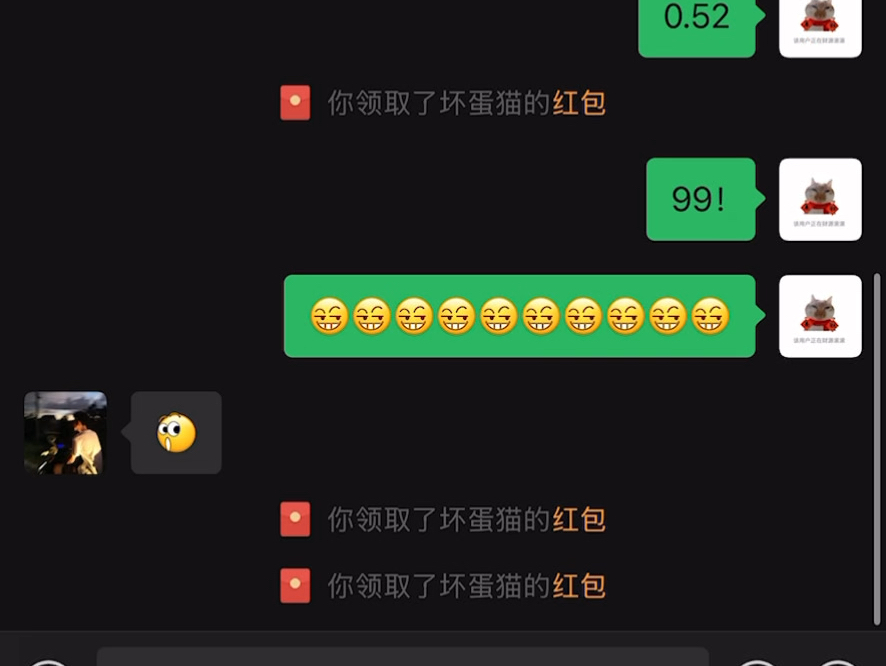Open the 红包 link above the "99!" message
886x666 pixels.
click(579, 103)
